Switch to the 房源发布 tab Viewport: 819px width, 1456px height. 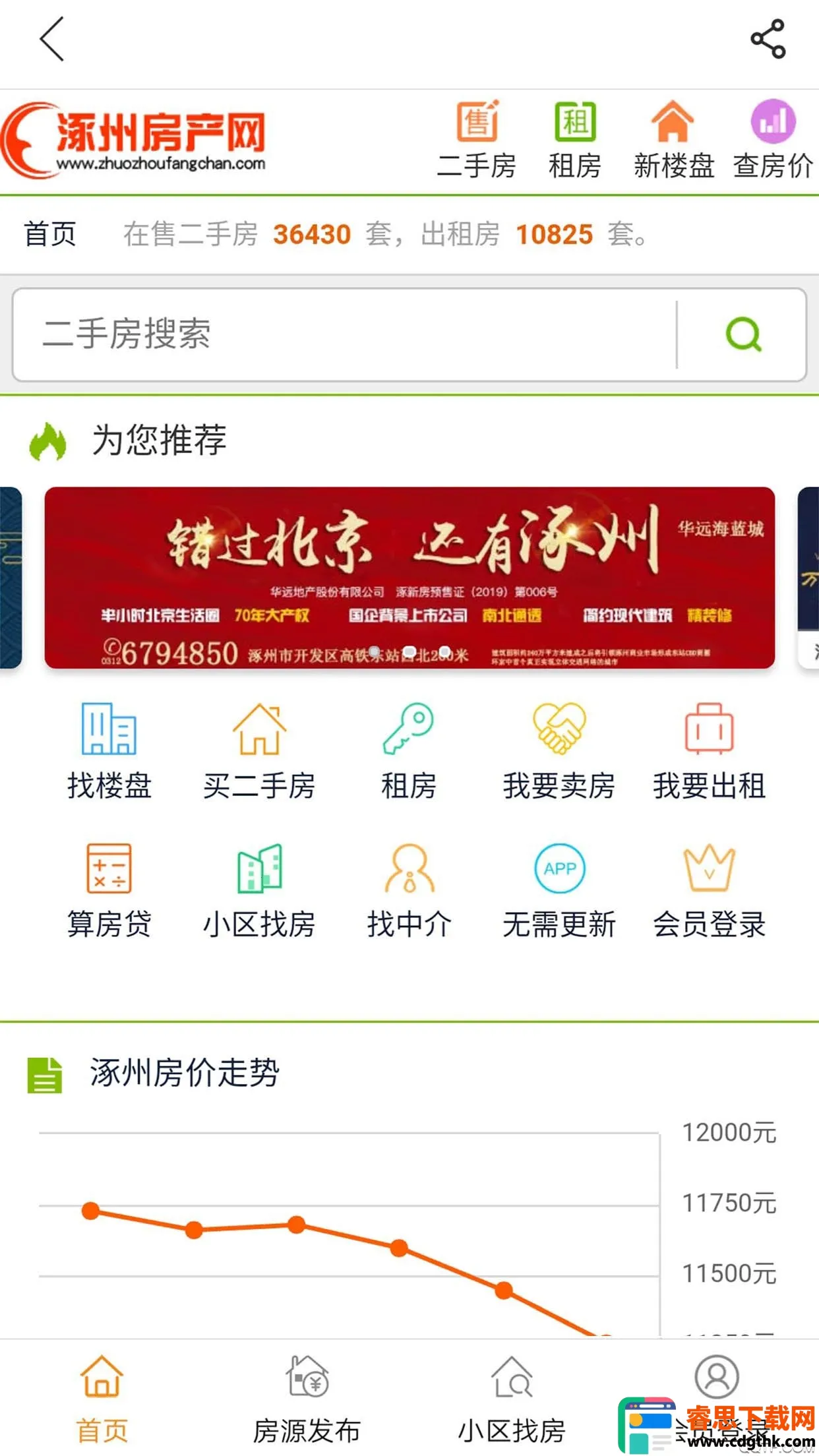tap(307, 1398)
